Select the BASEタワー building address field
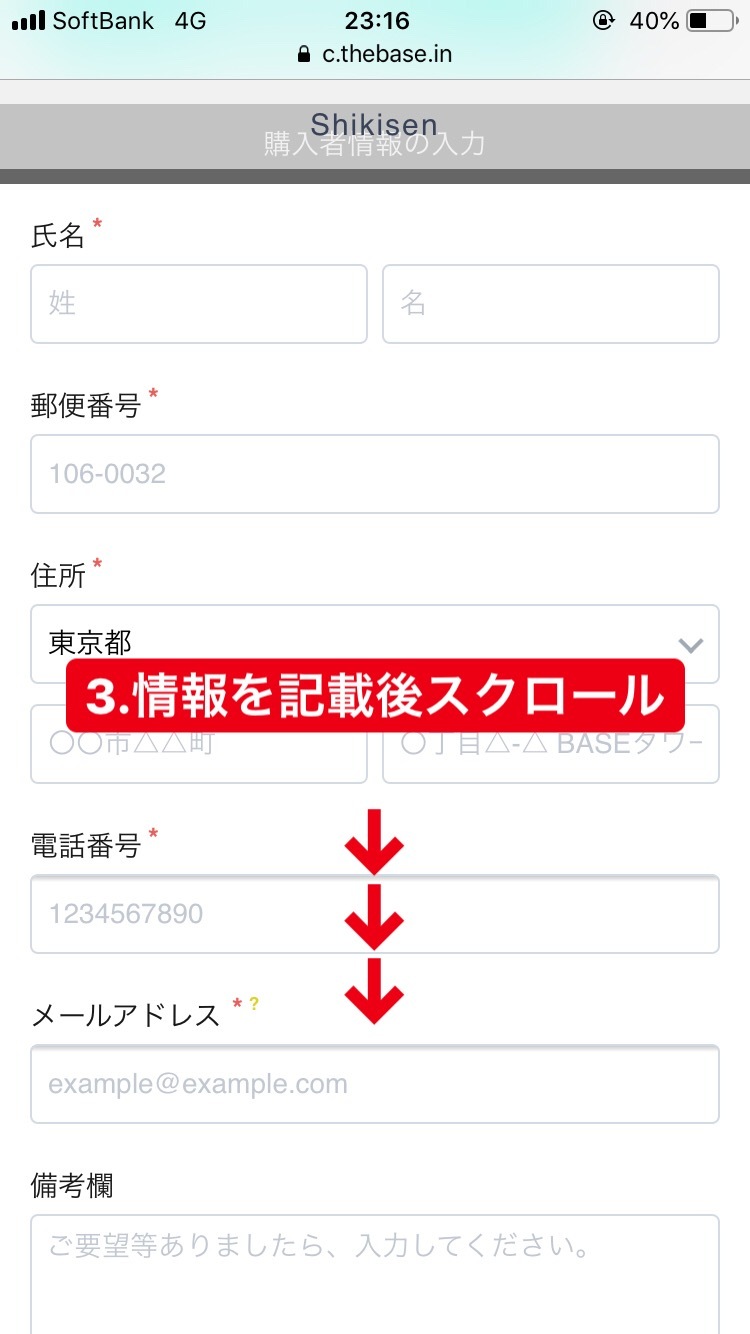 (551, 744)
